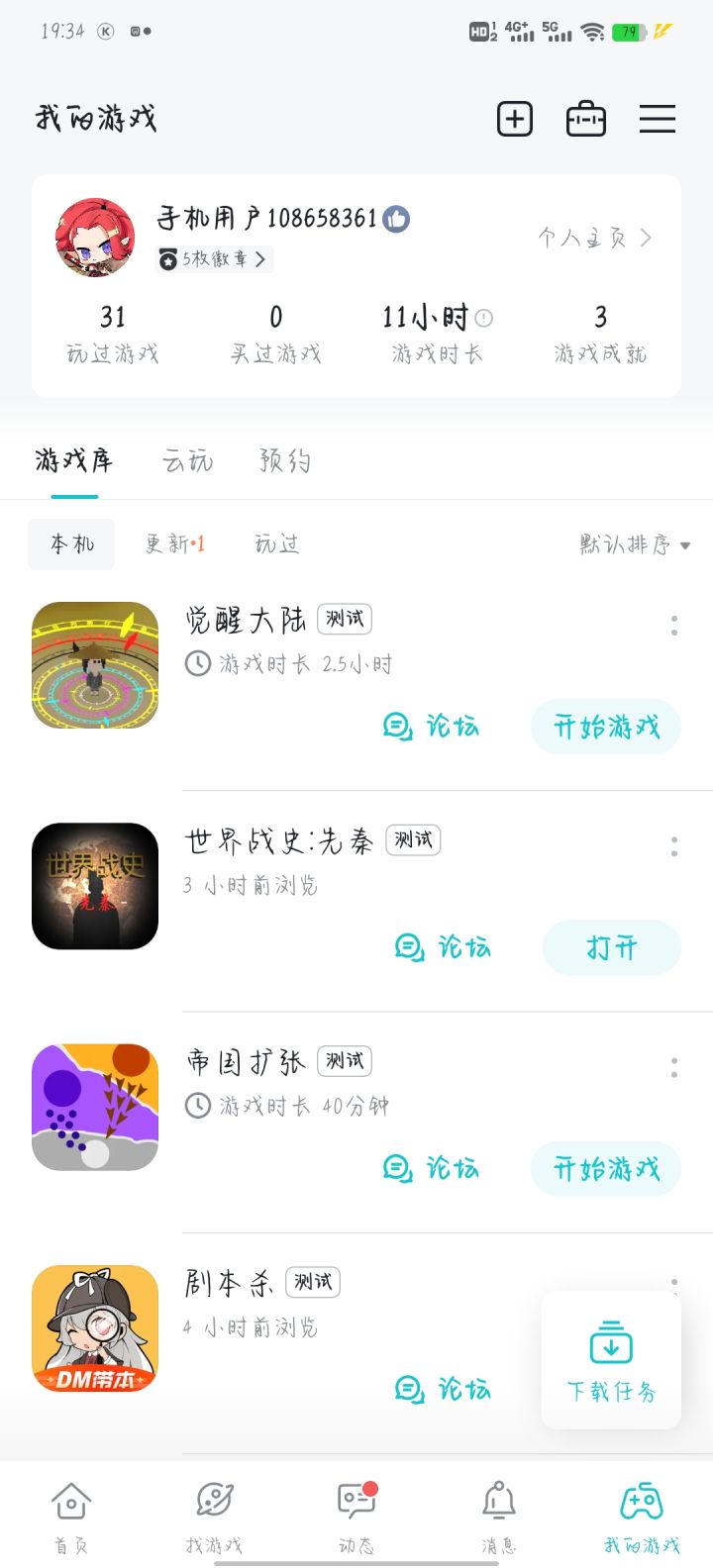Tap the plus add icon in header
Screen dimensions: 713x1568
514,119
